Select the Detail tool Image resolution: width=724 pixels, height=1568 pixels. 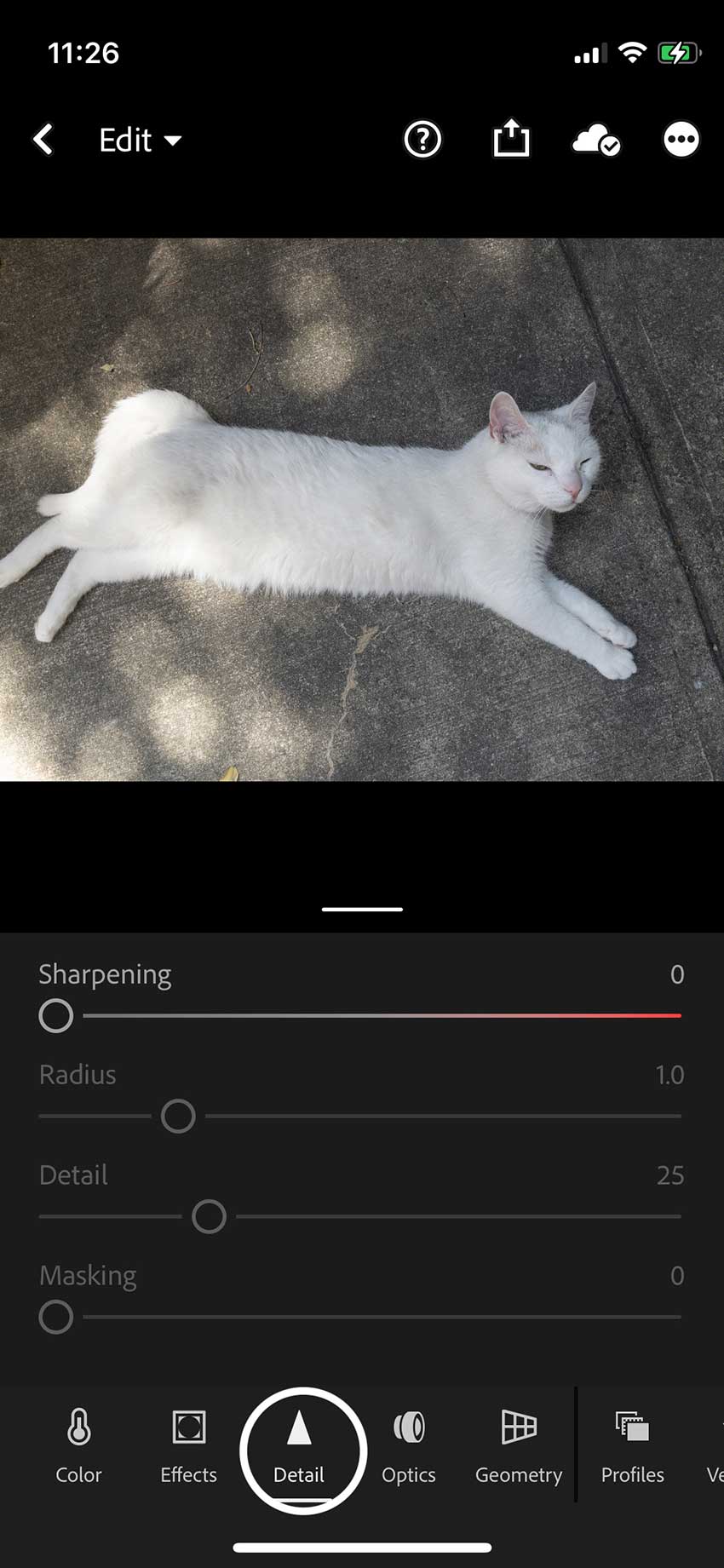point(299,1447)
